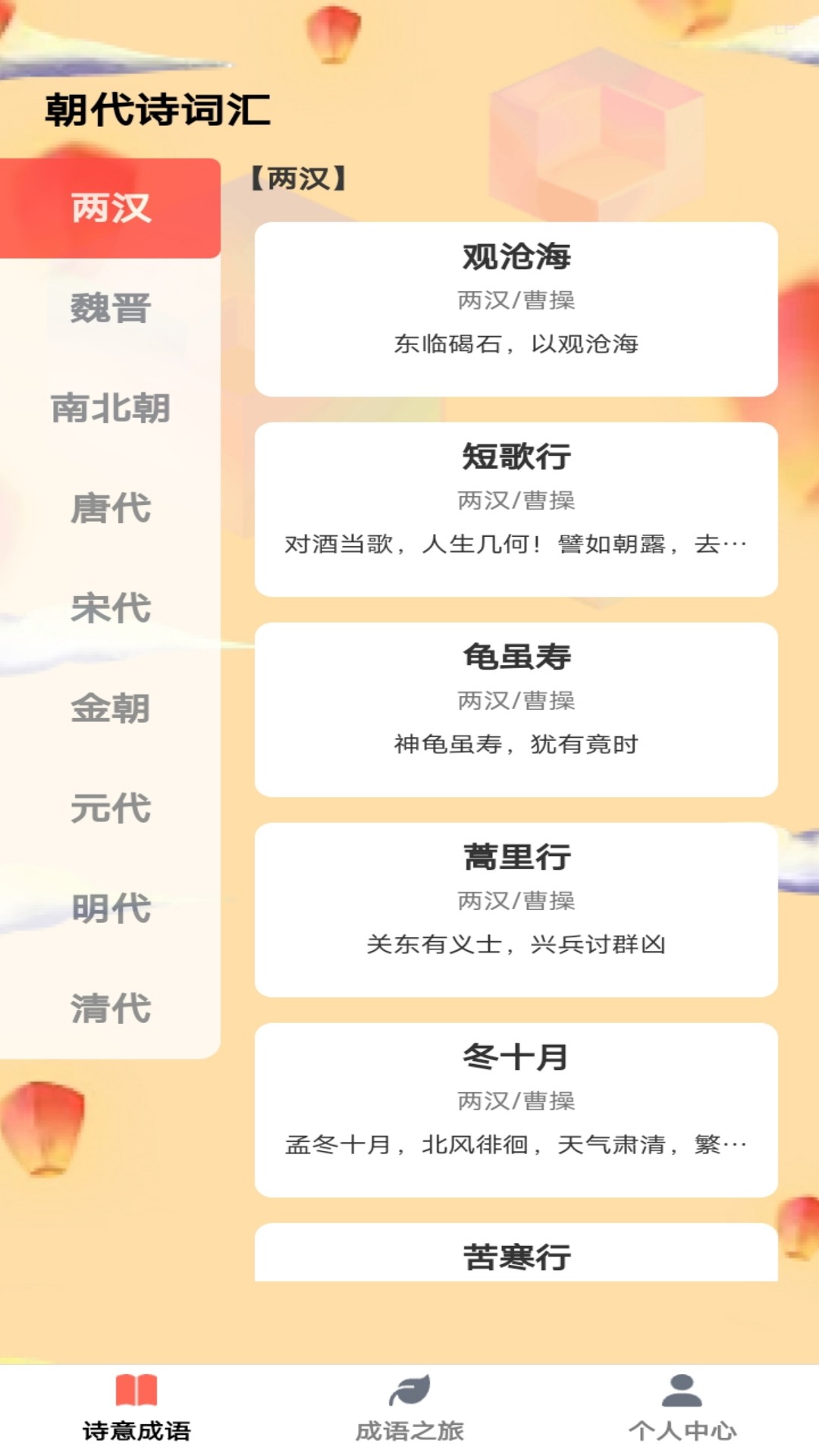Switch to 明代 poems

[x=111, y=909]
